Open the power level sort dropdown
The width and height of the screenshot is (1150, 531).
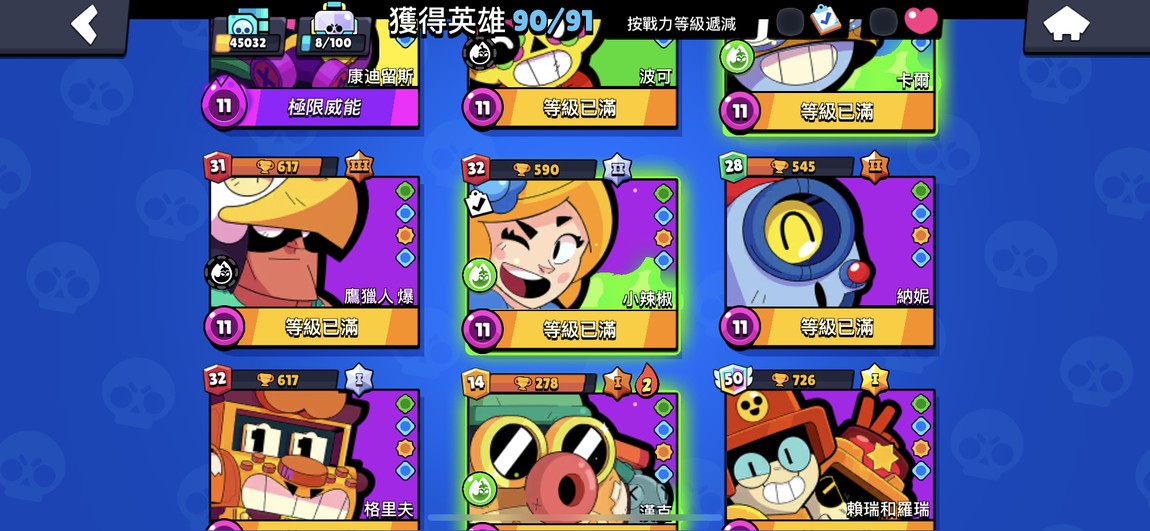pos(681,23)
